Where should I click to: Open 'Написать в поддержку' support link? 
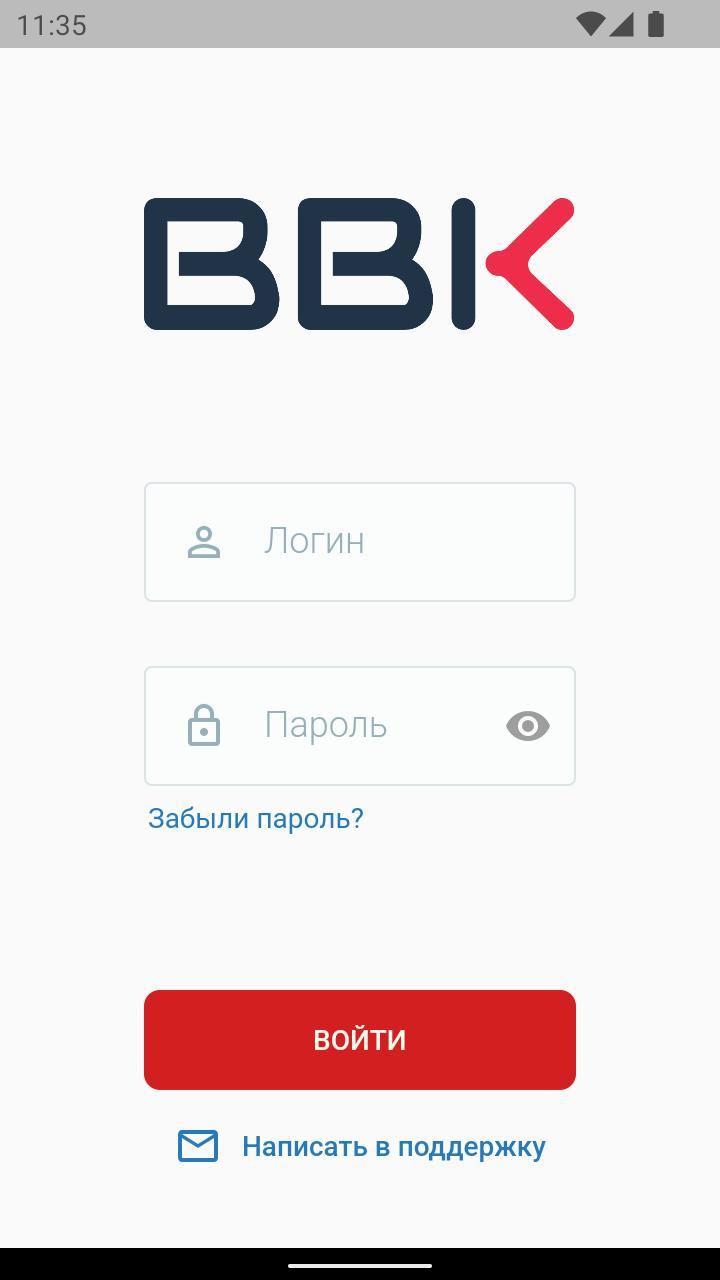(x=392, y=1147)
